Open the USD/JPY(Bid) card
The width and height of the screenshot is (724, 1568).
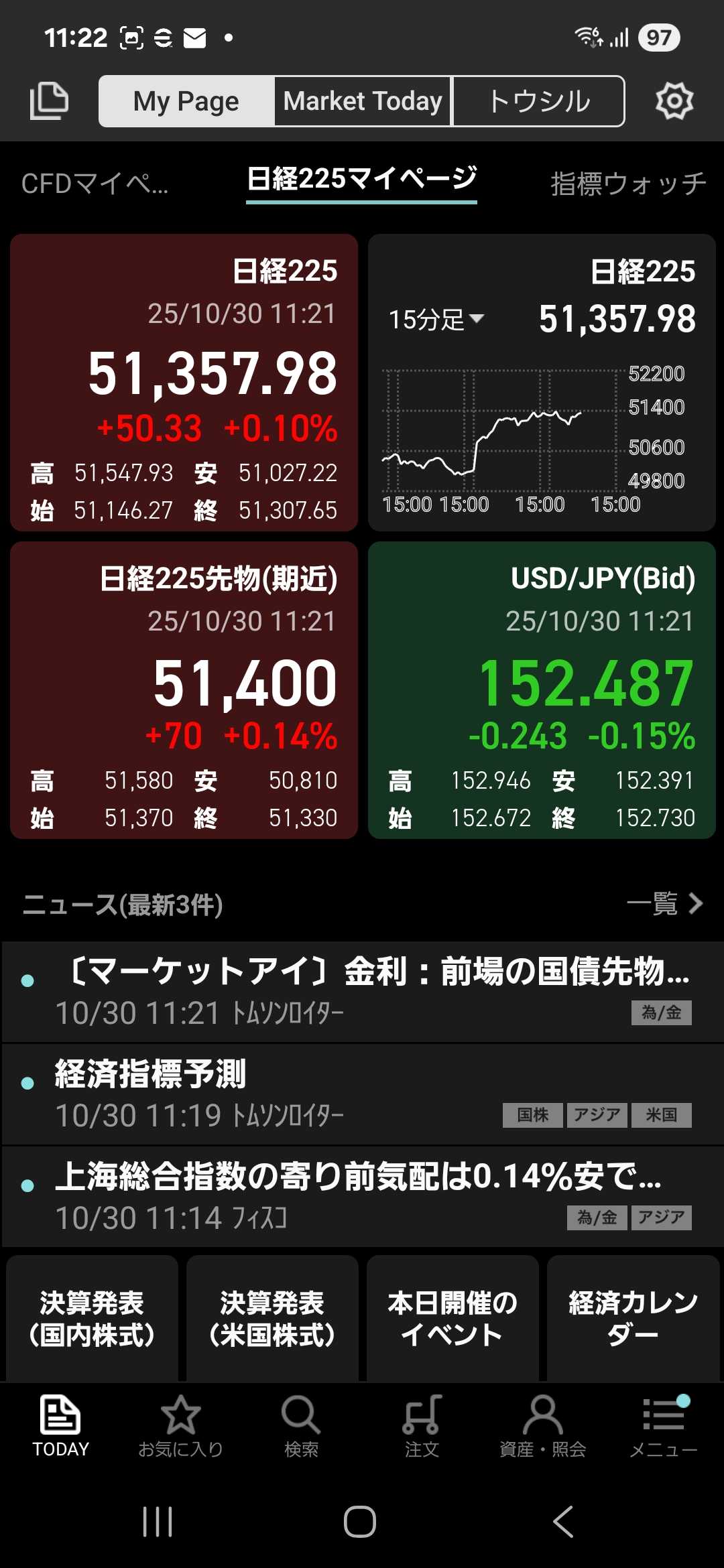click(542, 690)
